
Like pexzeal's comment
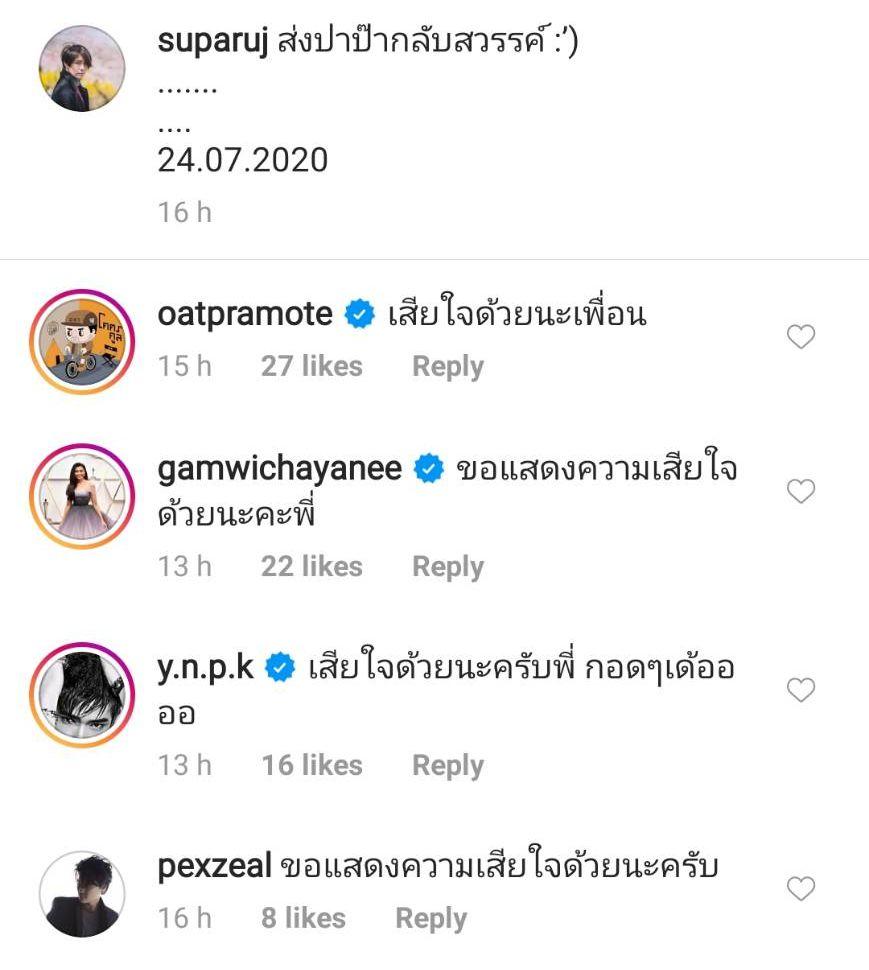click(x=801, y=888)
